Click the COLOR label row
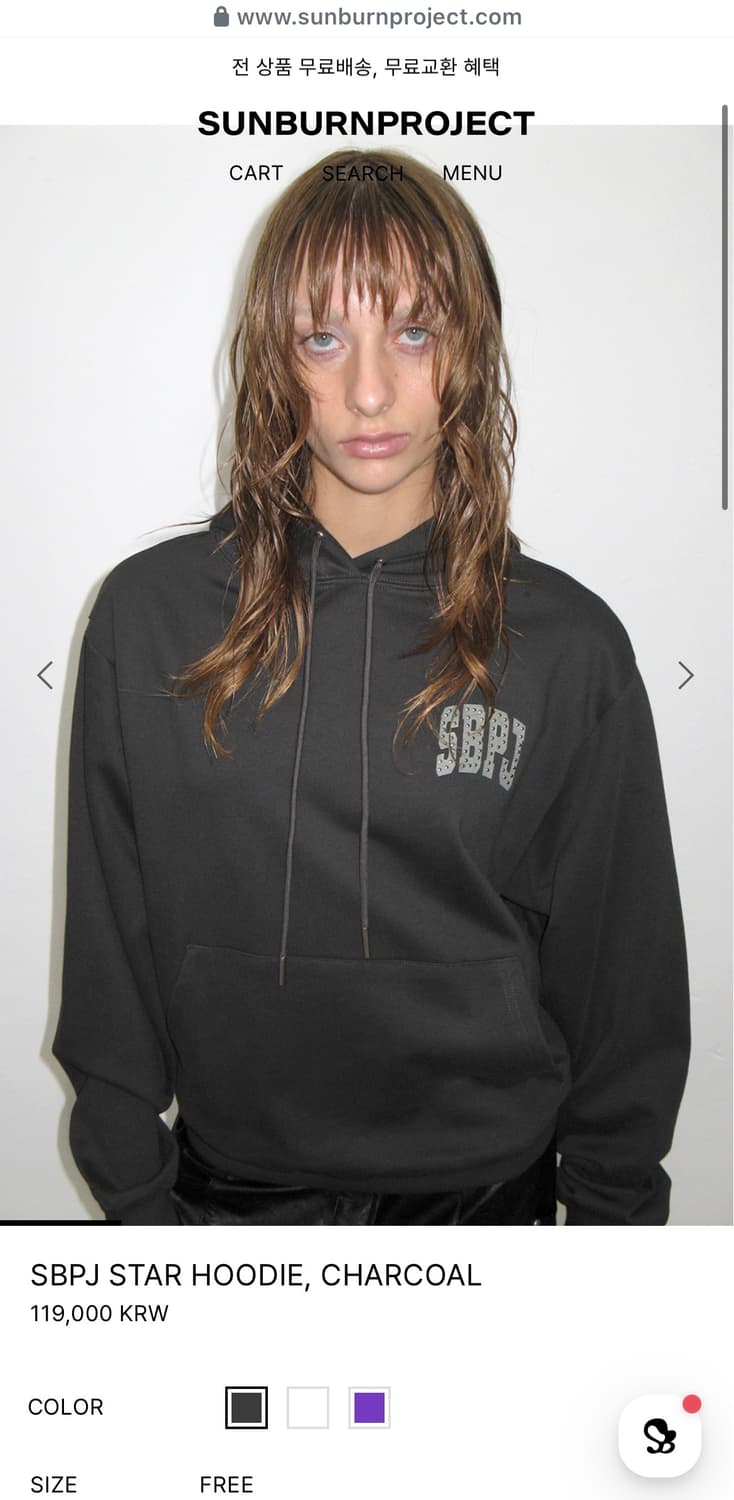Viewport: 734px width, 1500px height. (x=64, y=1407)
